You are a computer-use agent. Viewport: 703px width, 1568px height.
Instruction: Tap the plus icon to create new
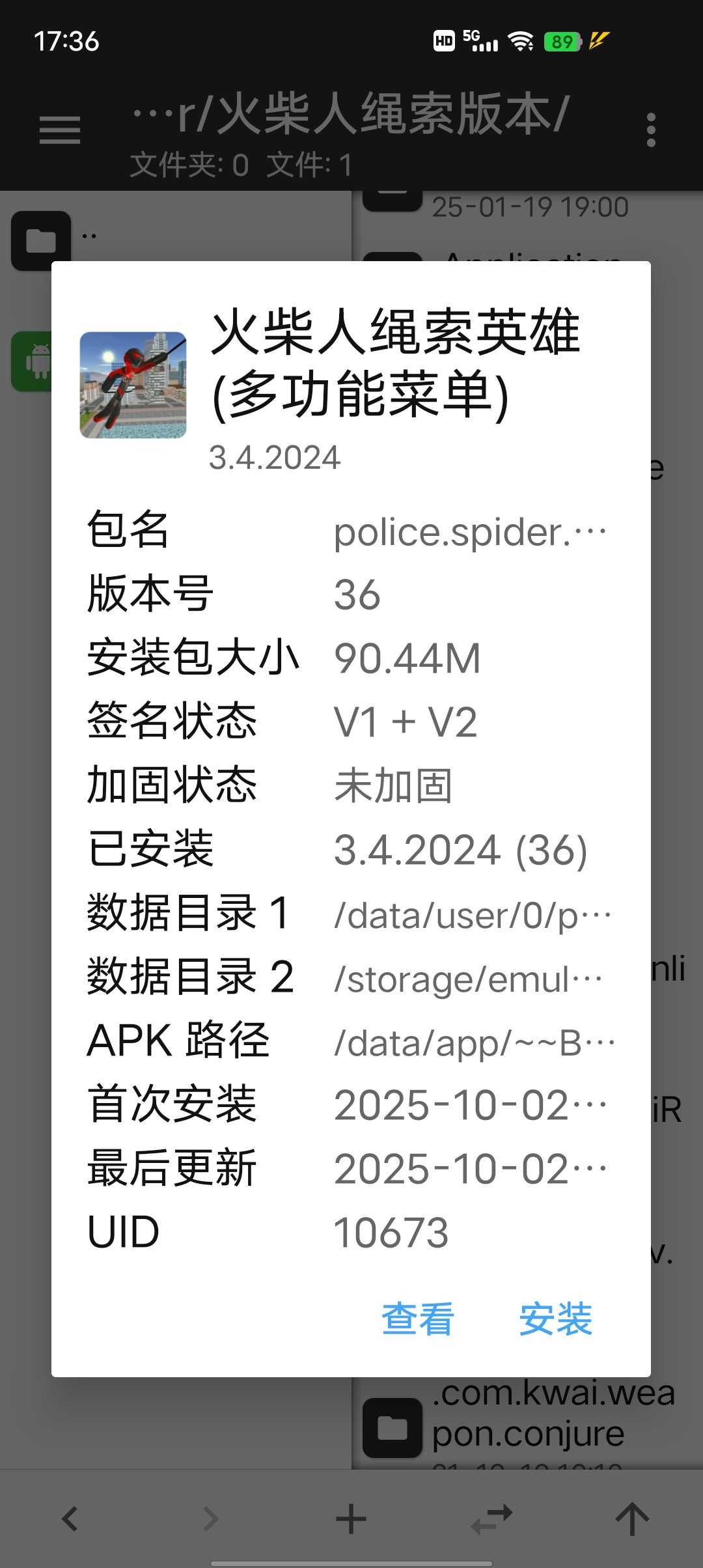[351, 1519]
